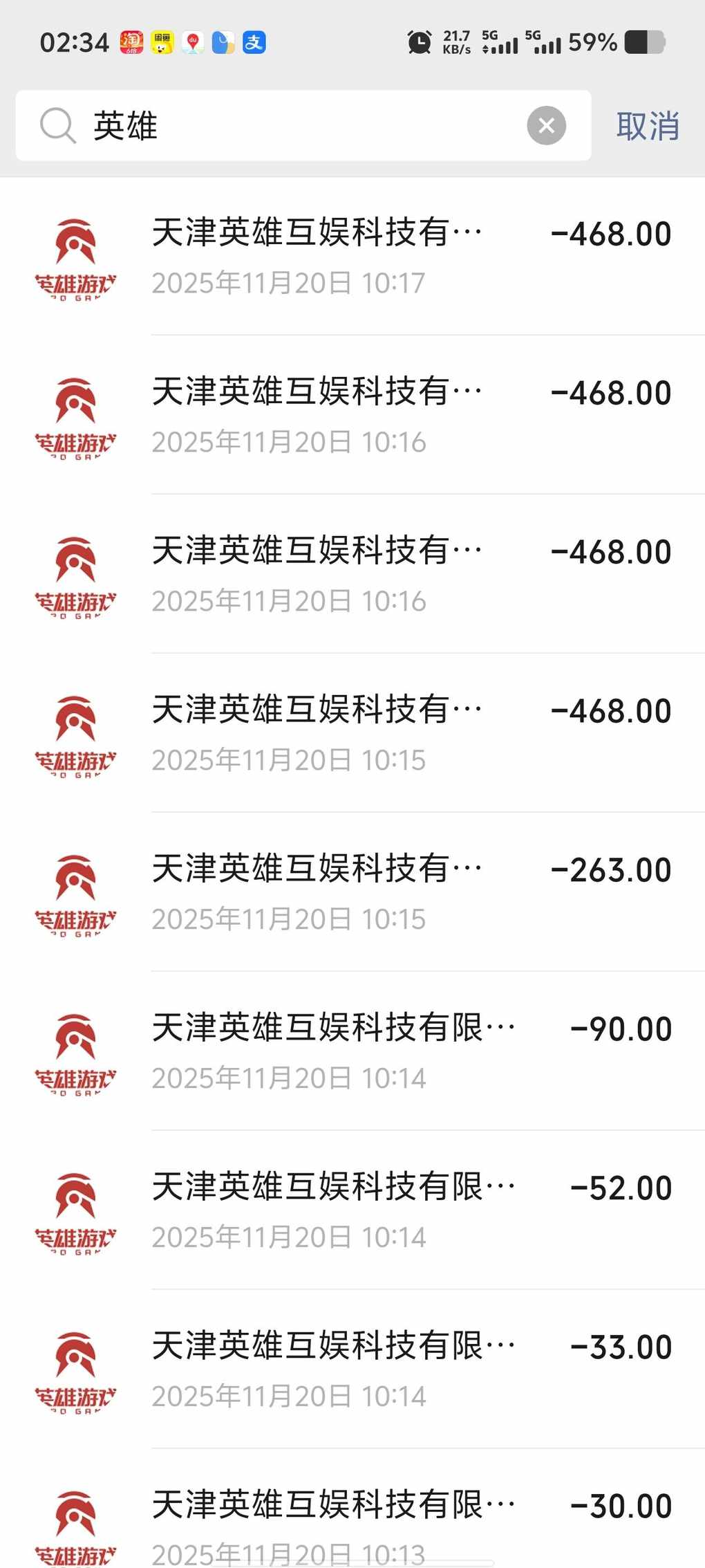
Task: Open the -468.00 transaction from 10:17
Action: (x=352, y=256)
